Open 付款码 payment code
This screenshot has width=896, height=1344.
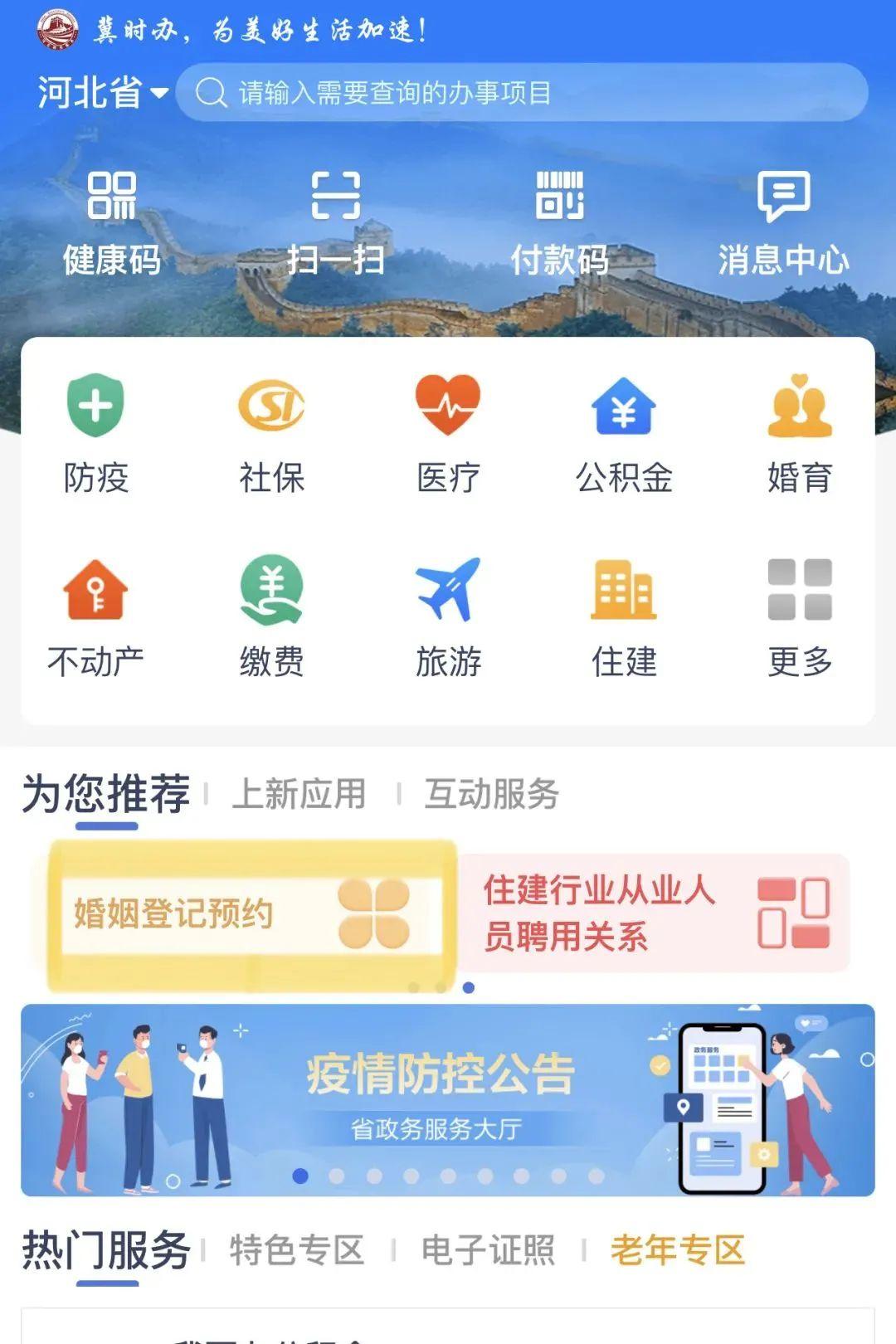(559, 222)
